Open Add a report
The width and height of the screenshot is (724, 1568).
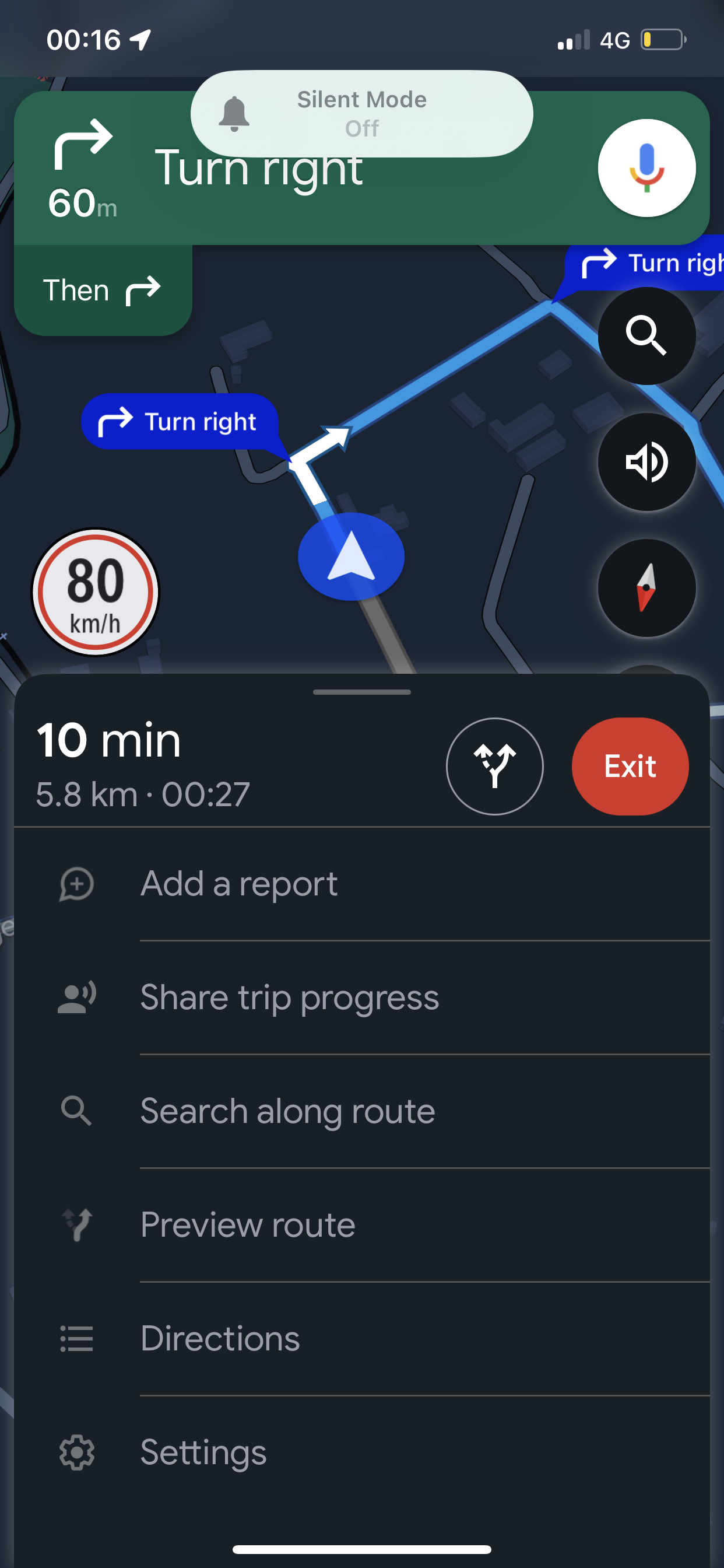click(362, 884)
